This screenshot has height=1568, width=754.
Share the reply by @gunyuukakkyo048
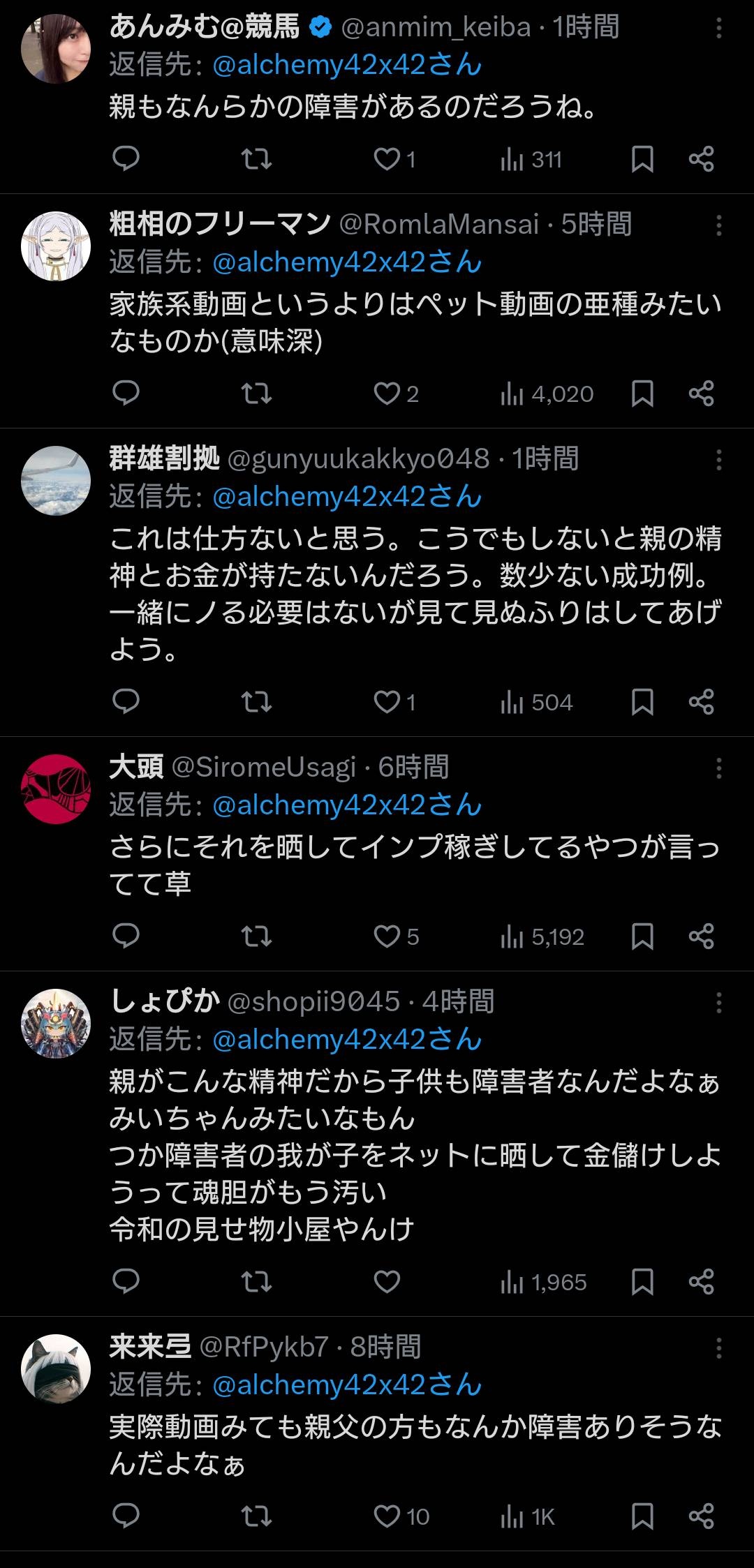coord(701,702)
